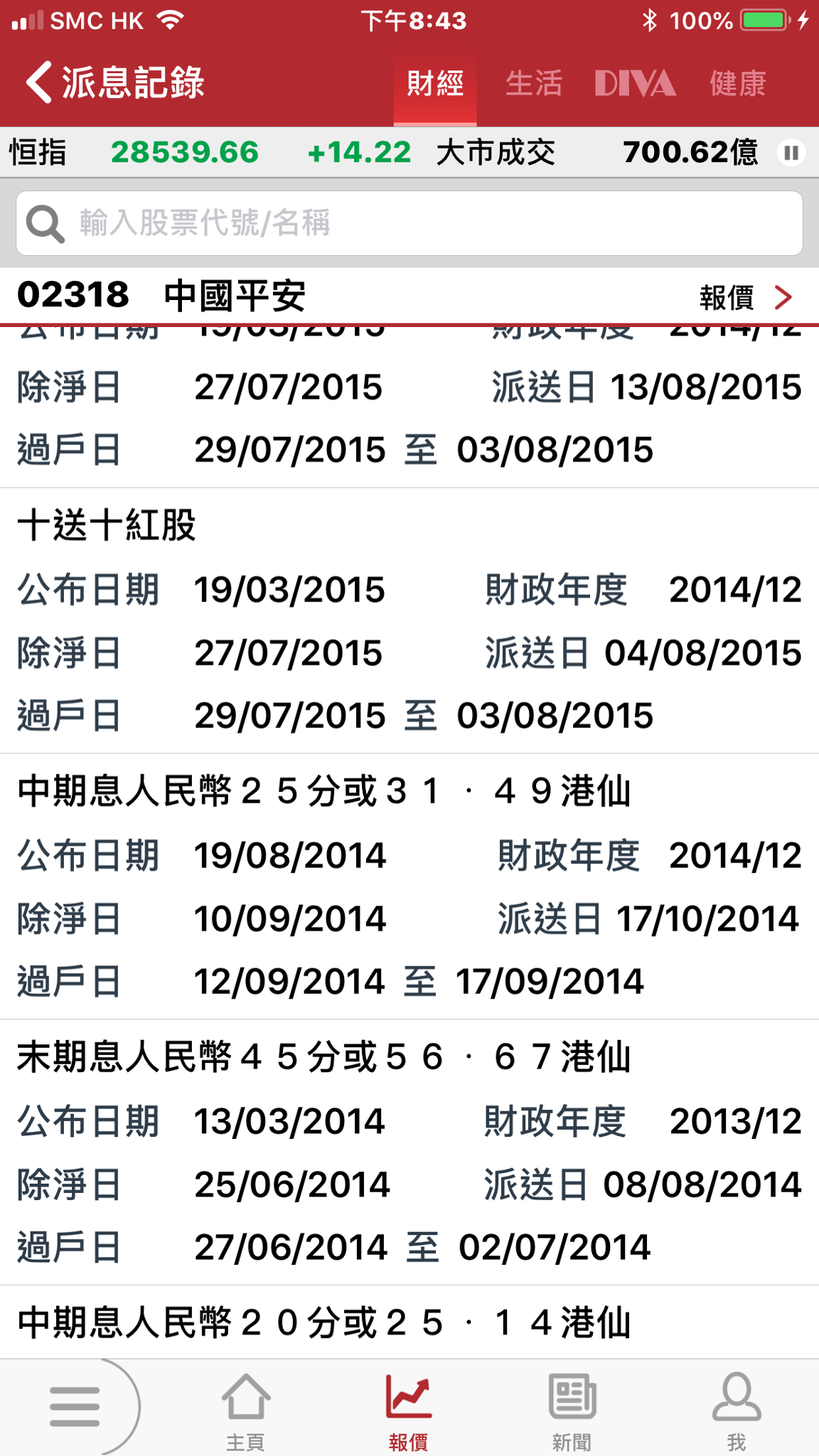
Task: Open the DIVA section tab
Action: coord(635,84)
